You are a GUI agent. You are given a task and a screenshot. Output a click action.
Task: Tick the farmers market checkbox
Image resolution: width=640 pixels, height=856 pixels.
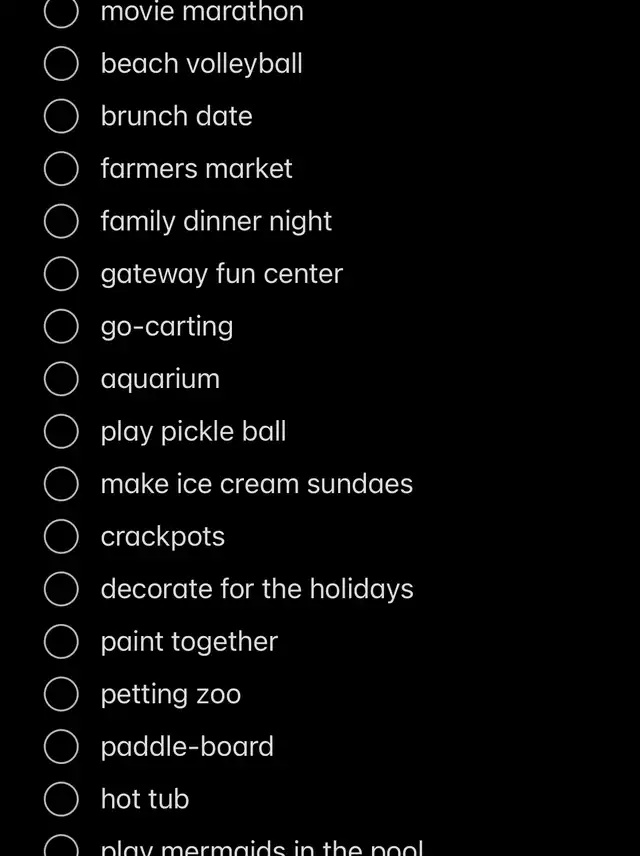pos(61,169)
